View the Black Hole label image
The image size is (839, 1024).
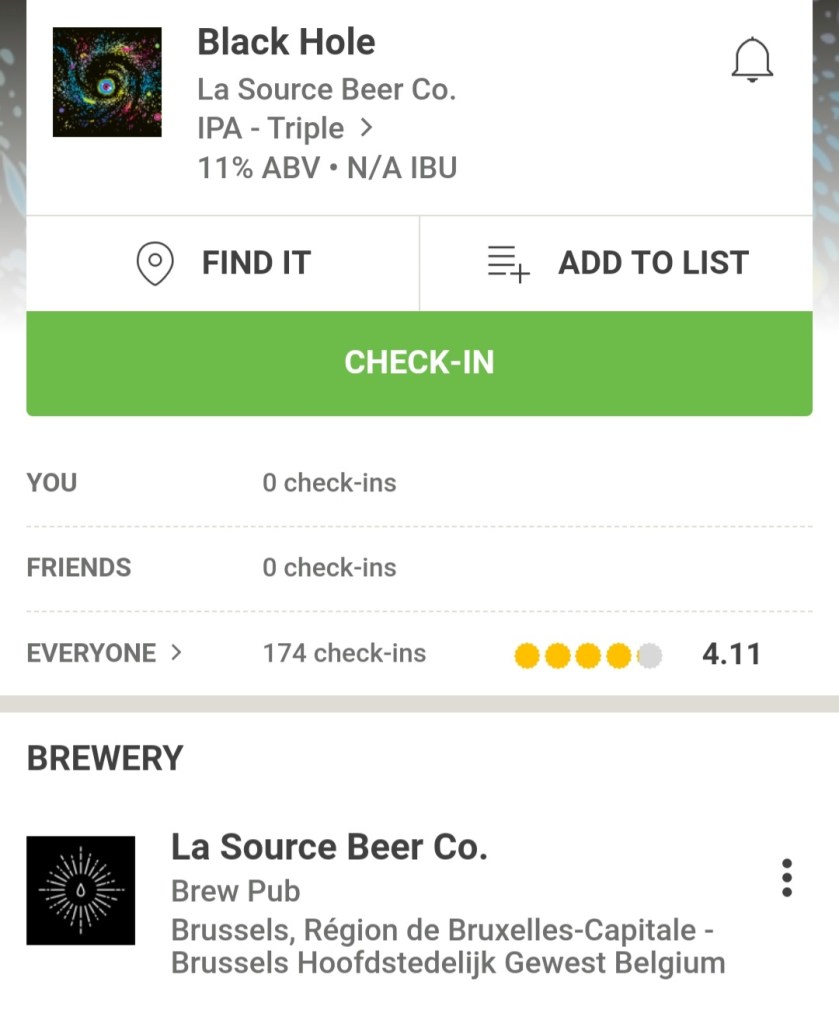point(107,82)
